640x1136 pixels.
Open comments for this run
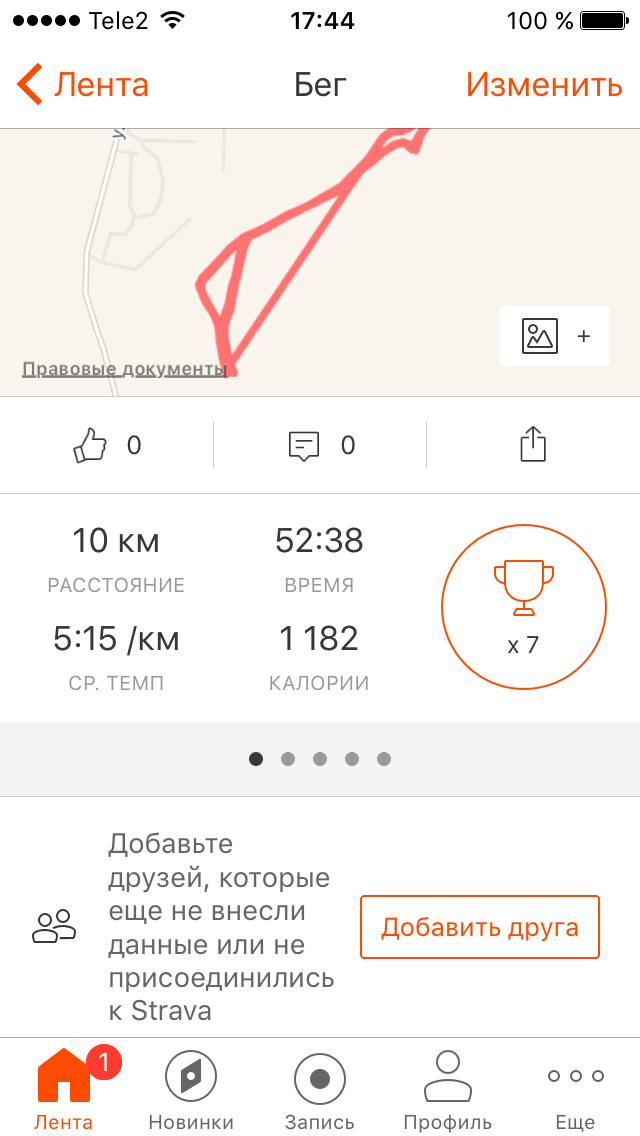tap(321, 445)
